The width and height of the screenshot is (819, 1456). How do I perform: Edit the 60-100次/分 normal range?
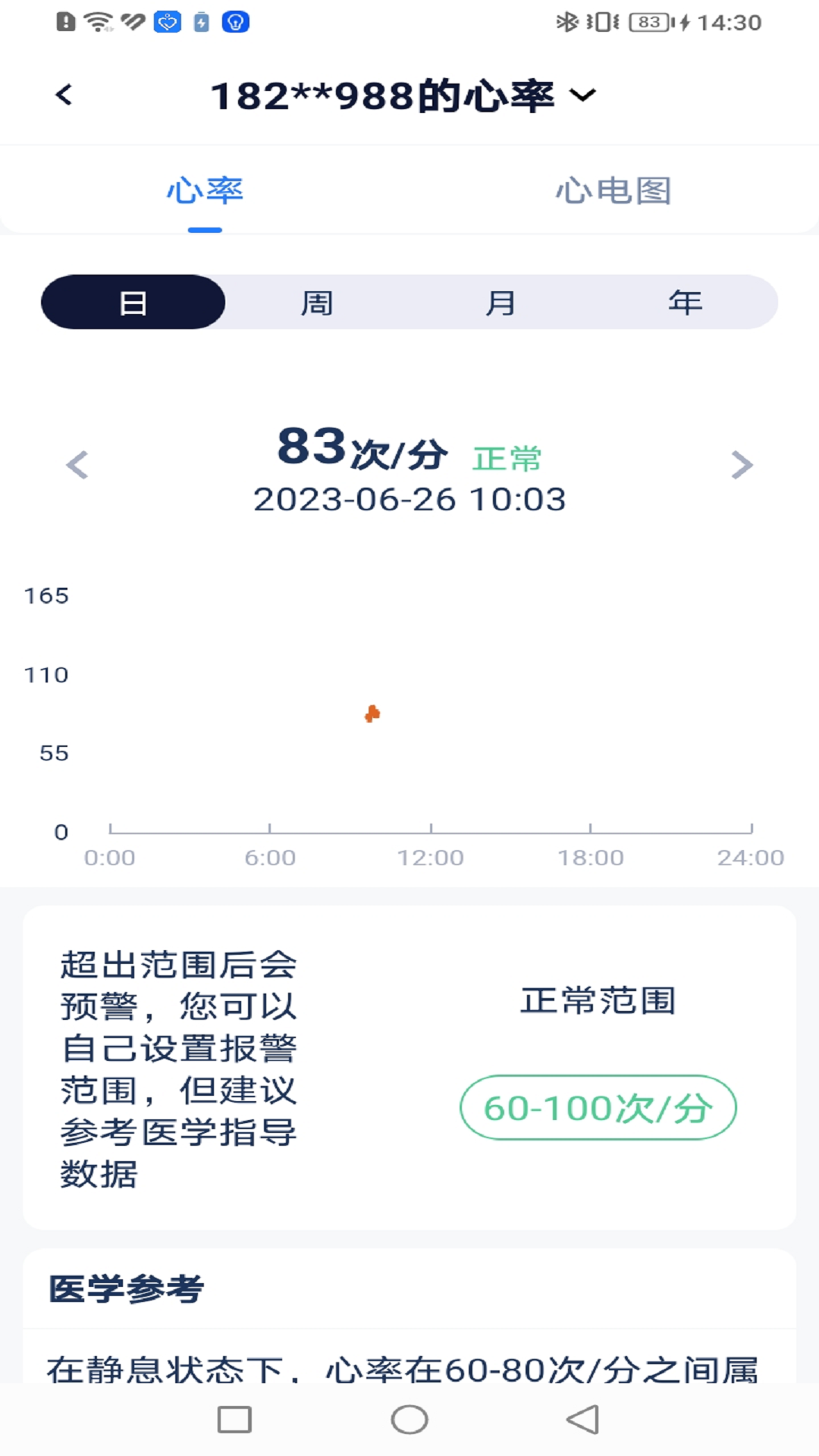click(598, 1107)
